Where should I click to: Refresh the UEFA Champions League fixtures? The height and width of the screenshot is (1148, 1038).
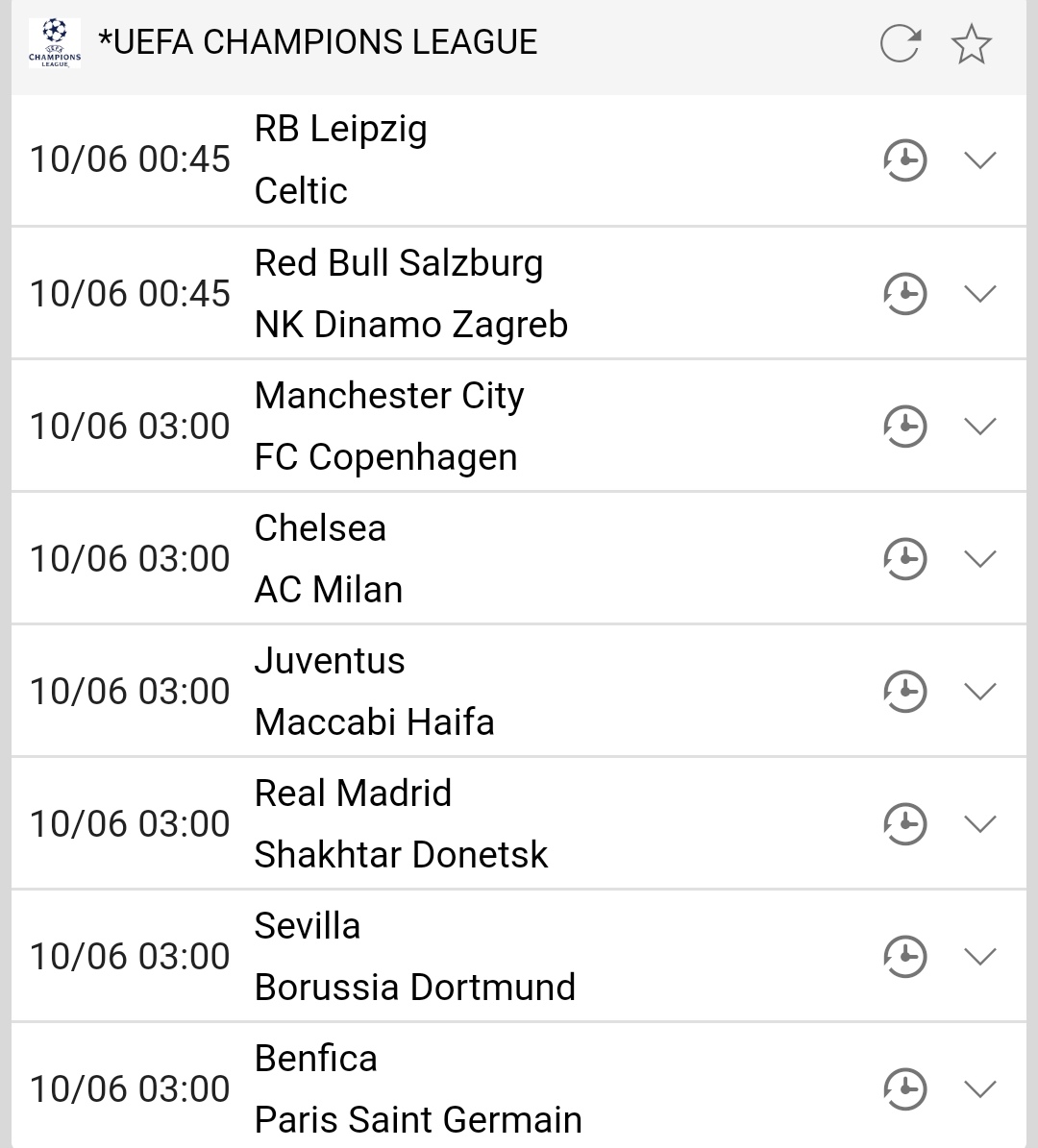pyautogui.click(x=901, y=44)
